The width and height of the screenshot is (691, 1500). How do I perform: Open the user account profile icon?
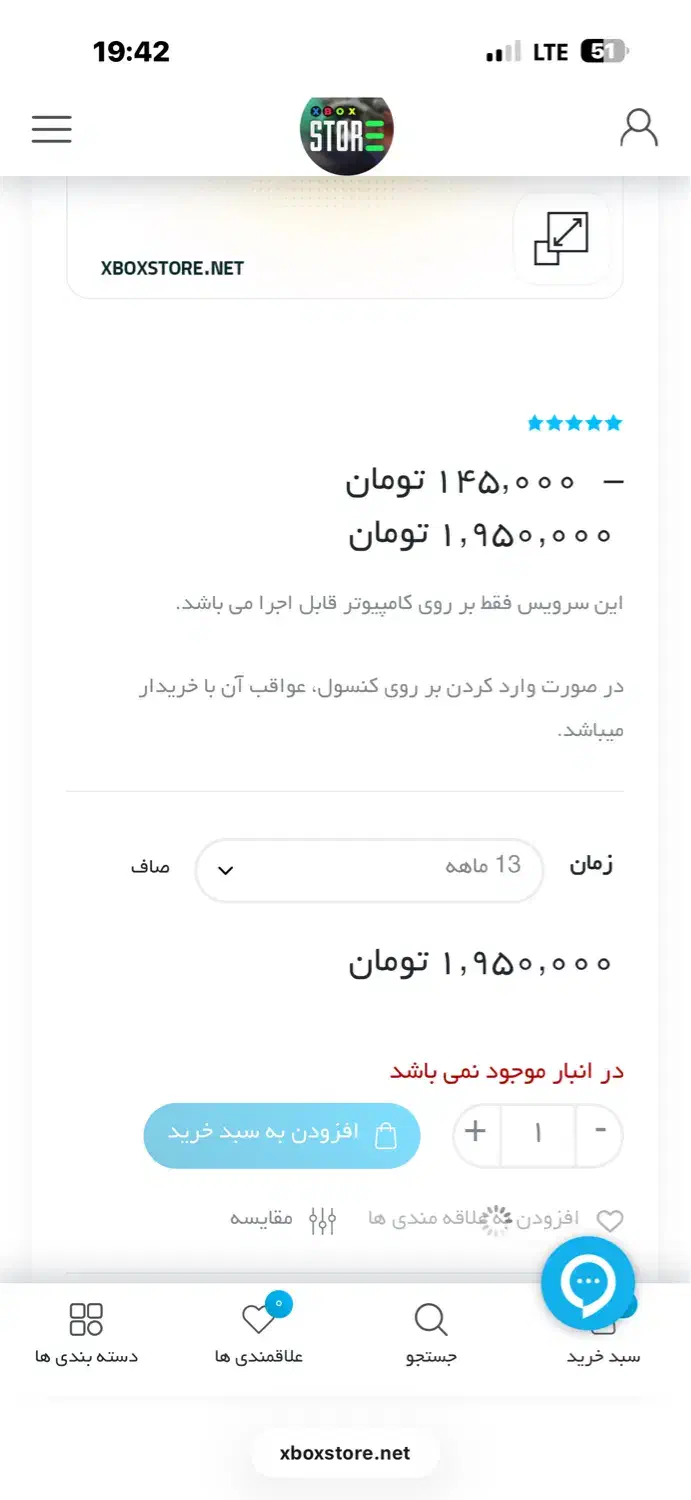click(638, 128)
